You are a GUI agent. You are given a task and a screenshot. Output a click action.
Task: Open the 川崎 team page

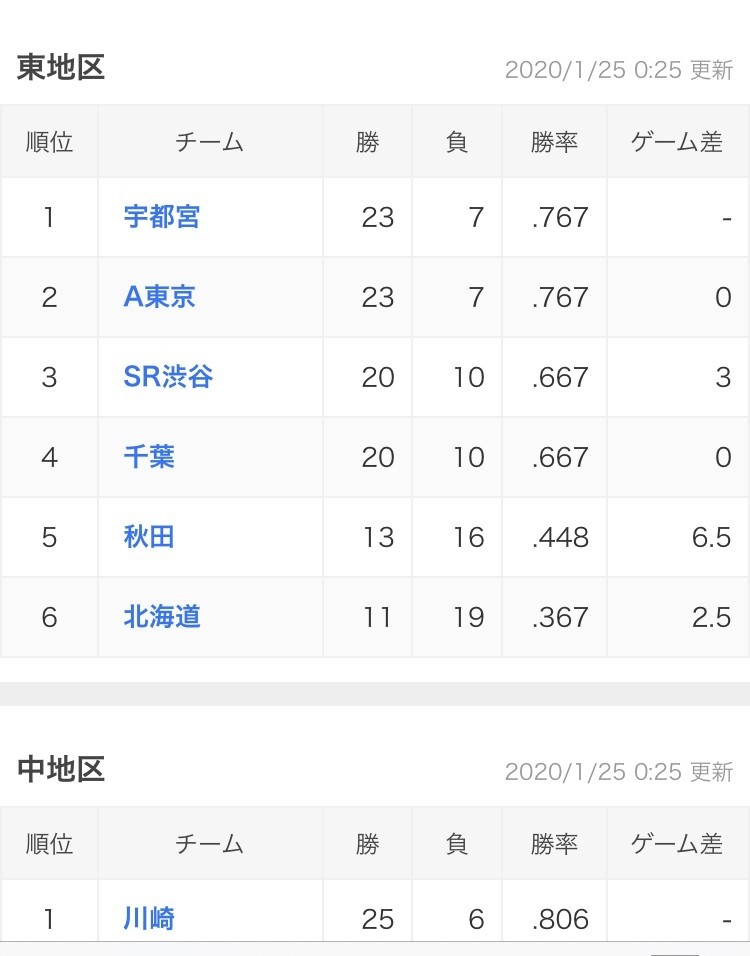(x=149, y=918)
